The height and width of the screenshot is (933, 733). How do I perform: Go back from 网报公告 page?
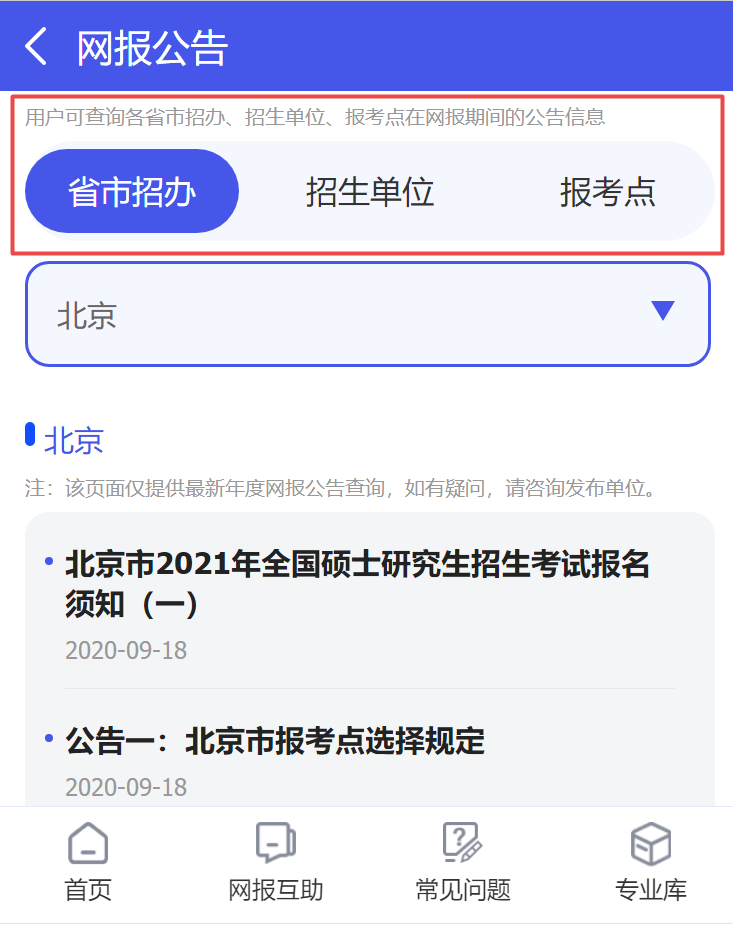tap(37, 47)
